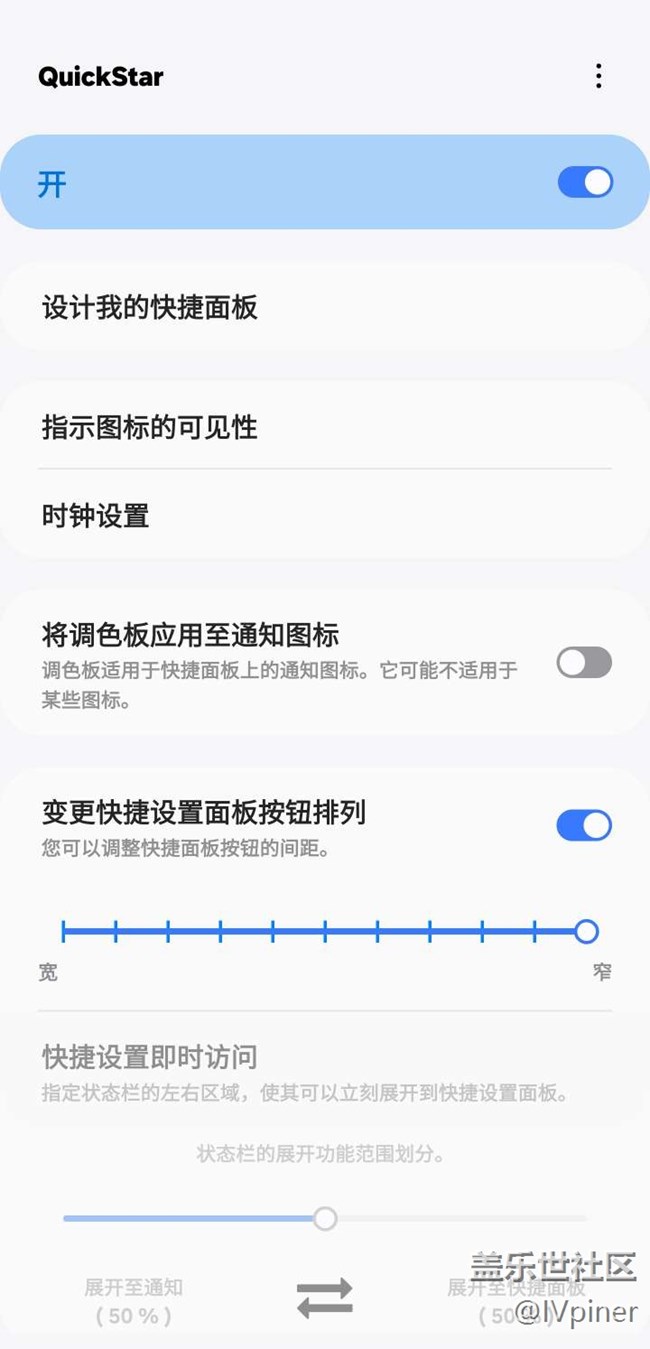Image resolution: width=650 pixels, height=1349 pixels.
Task: Open the overflow menu in QuickStar
Action: 598,76
